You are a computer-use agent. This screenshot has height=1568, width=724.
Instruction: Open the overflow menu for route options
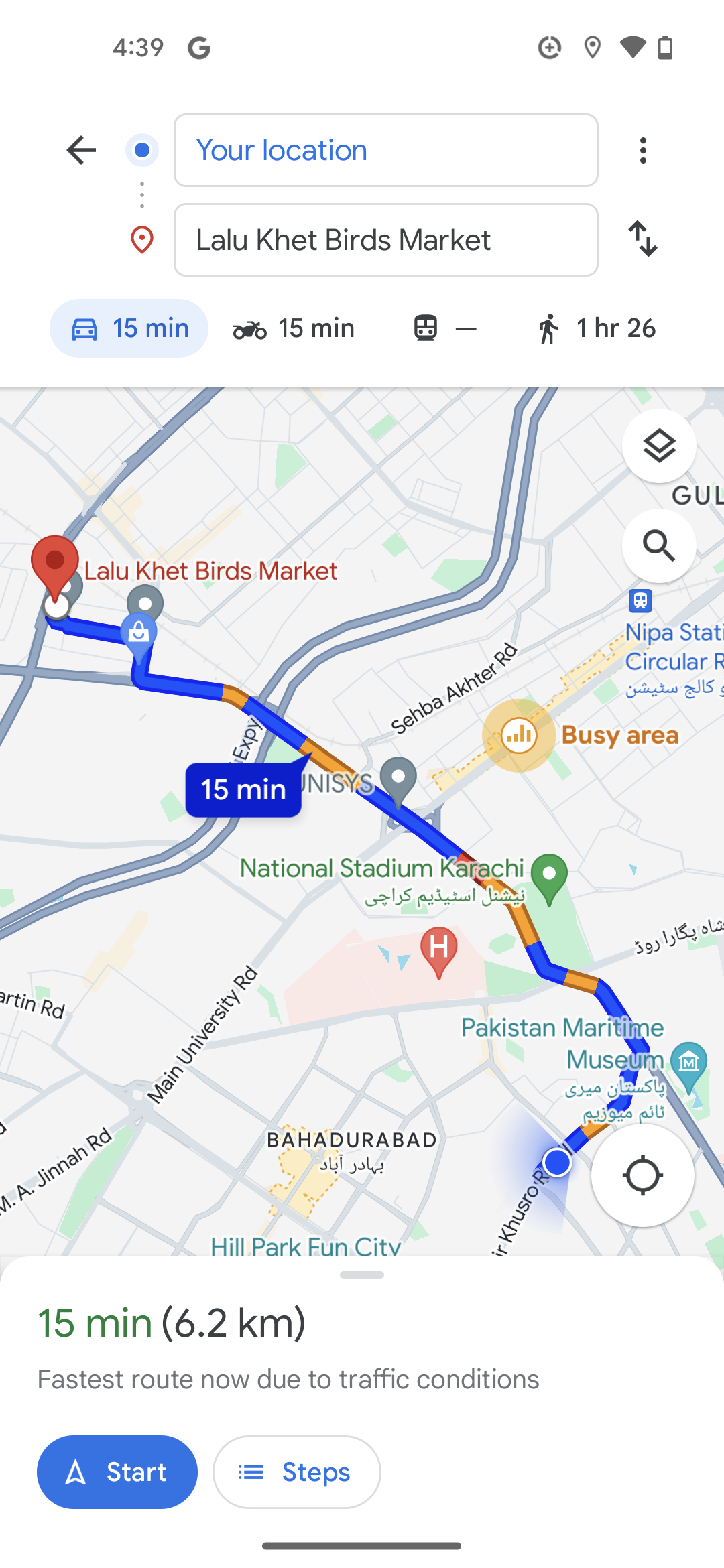tap(643, 150)
